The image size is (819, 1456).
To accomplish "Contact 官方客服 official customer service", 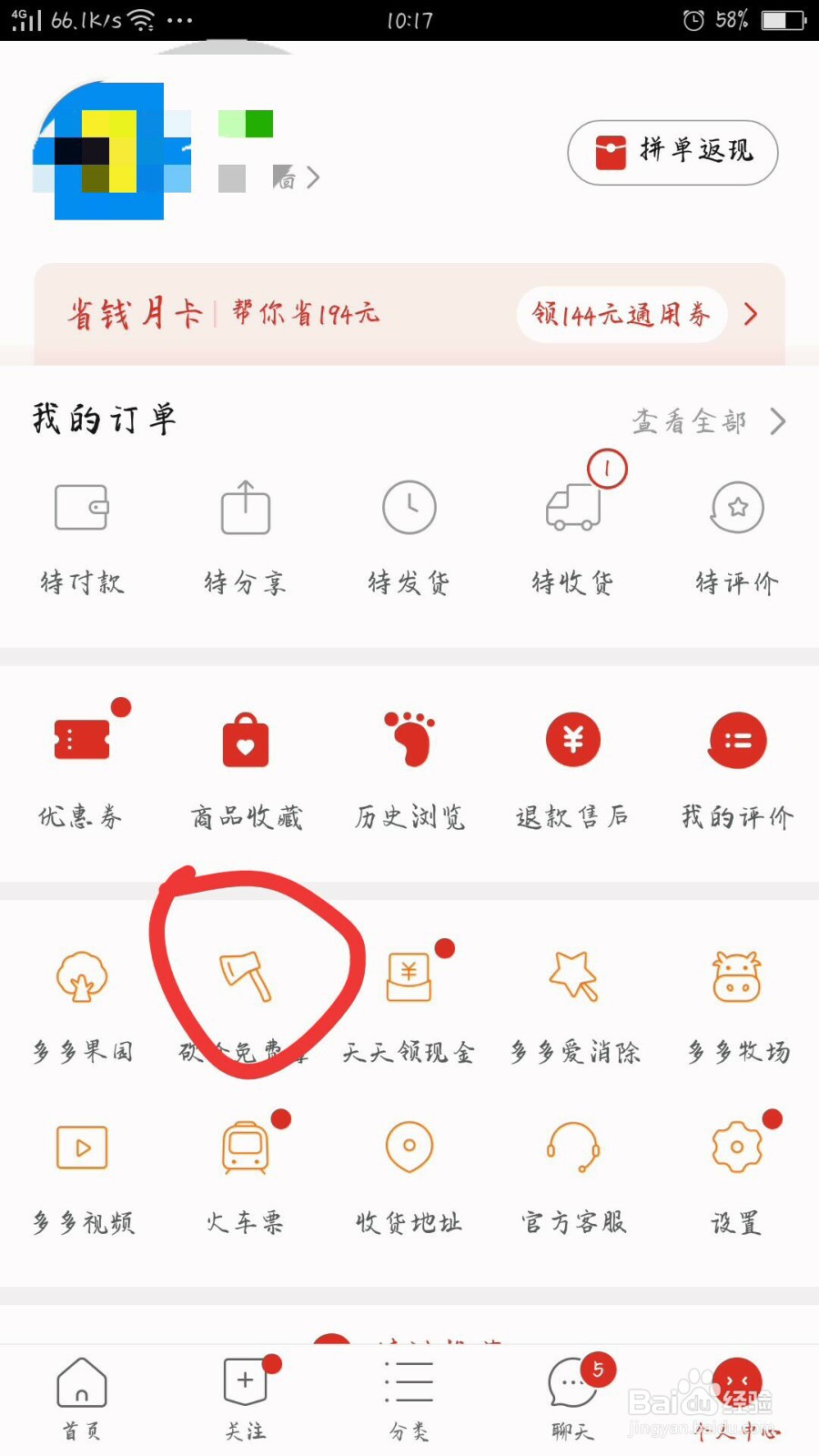I will coord(573,1174).
